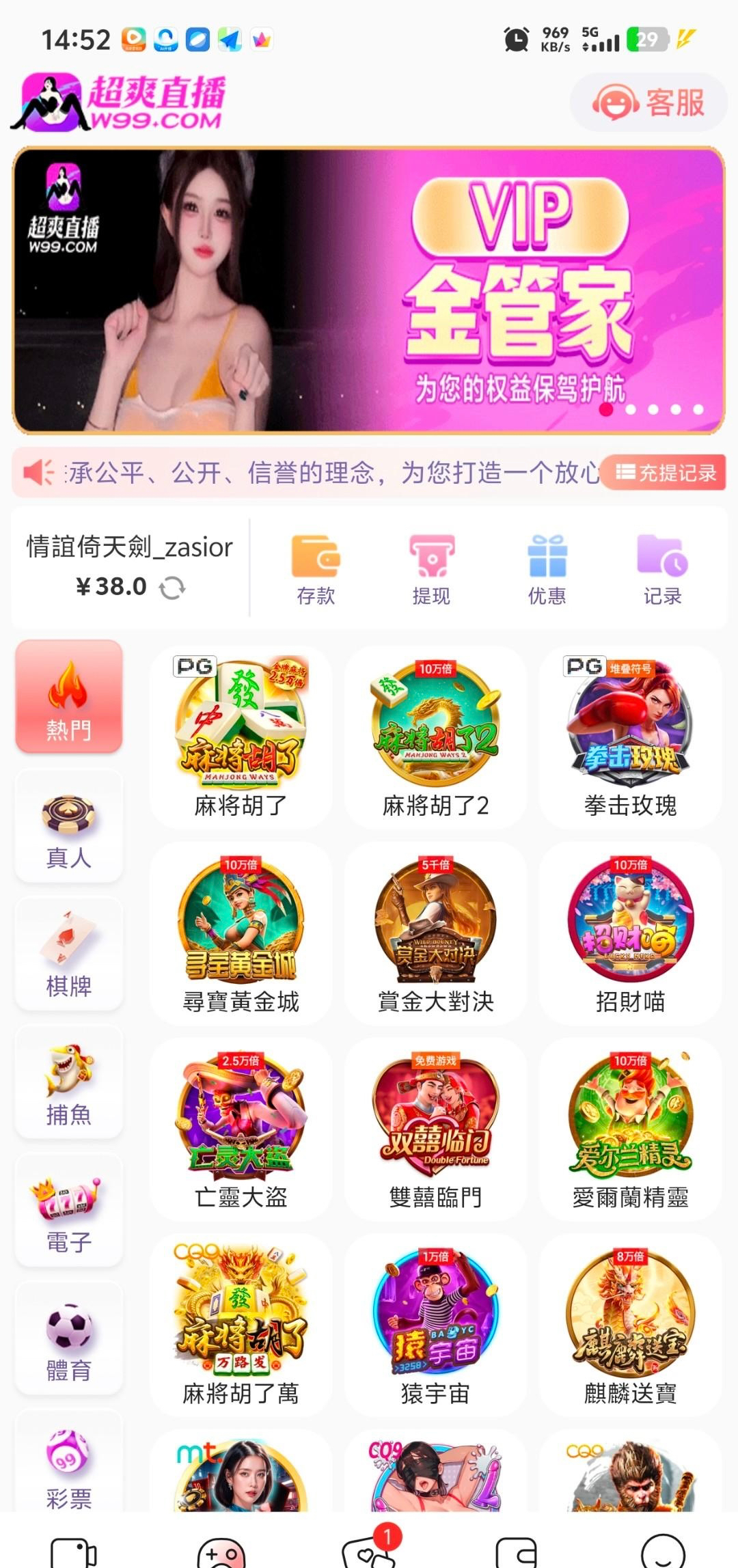Open the 雙囍臨門 game
Viewport: 738px width, 1568px height.
coord(435,1127)
